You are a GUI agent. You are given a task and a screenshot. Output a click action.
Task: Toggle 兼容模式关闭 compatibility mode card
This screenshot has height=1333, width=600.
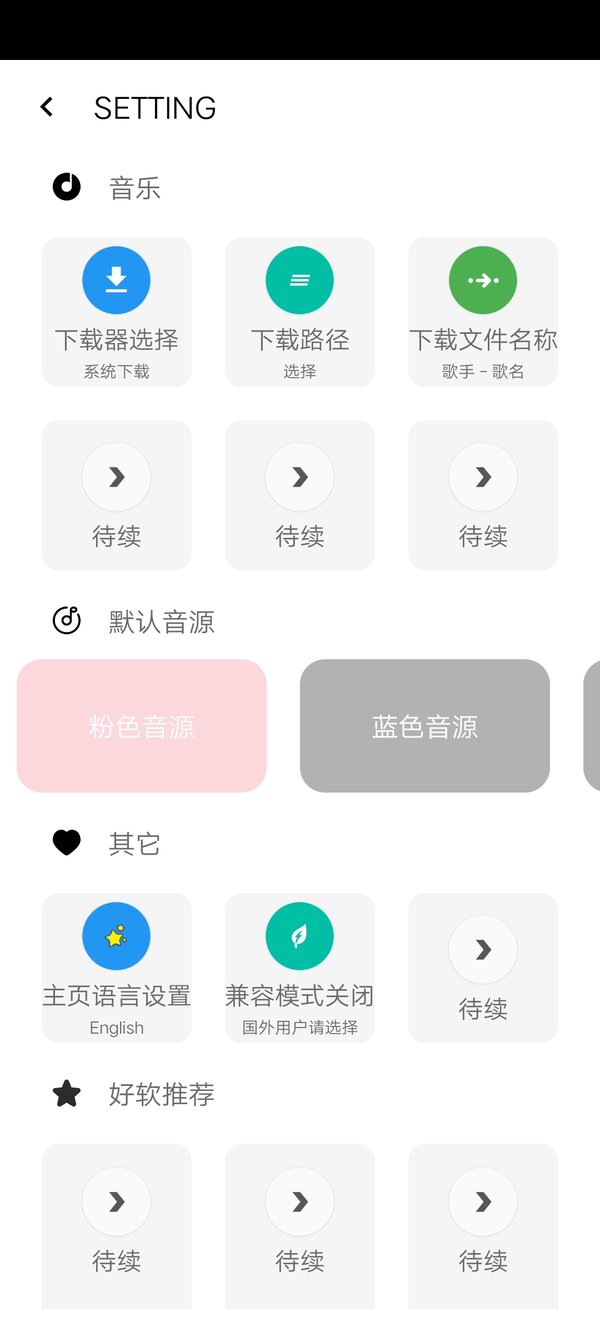[300, 968]
